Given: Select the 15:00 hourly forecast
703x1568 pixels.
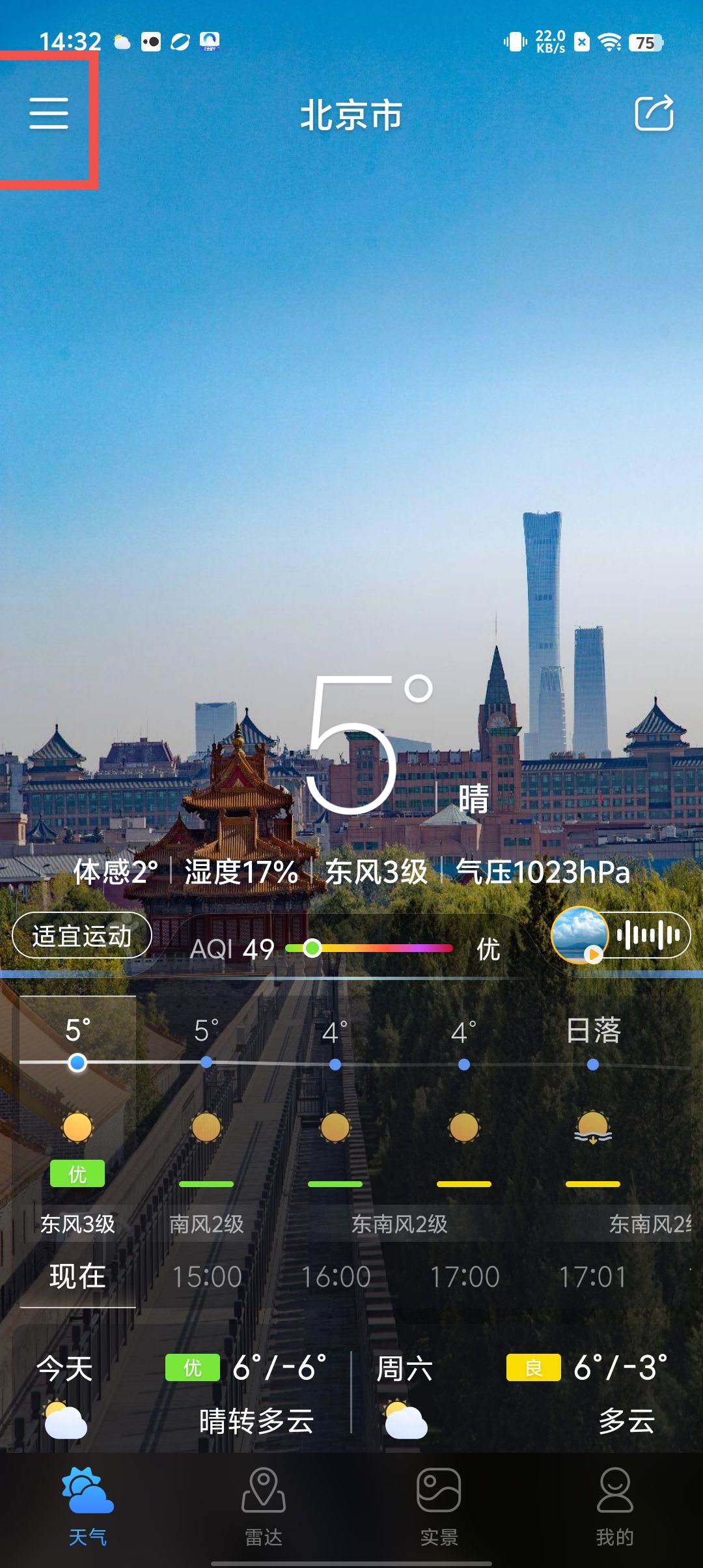Looking at the screenshot, I should pyautogui.click(x=207, y=1276).
